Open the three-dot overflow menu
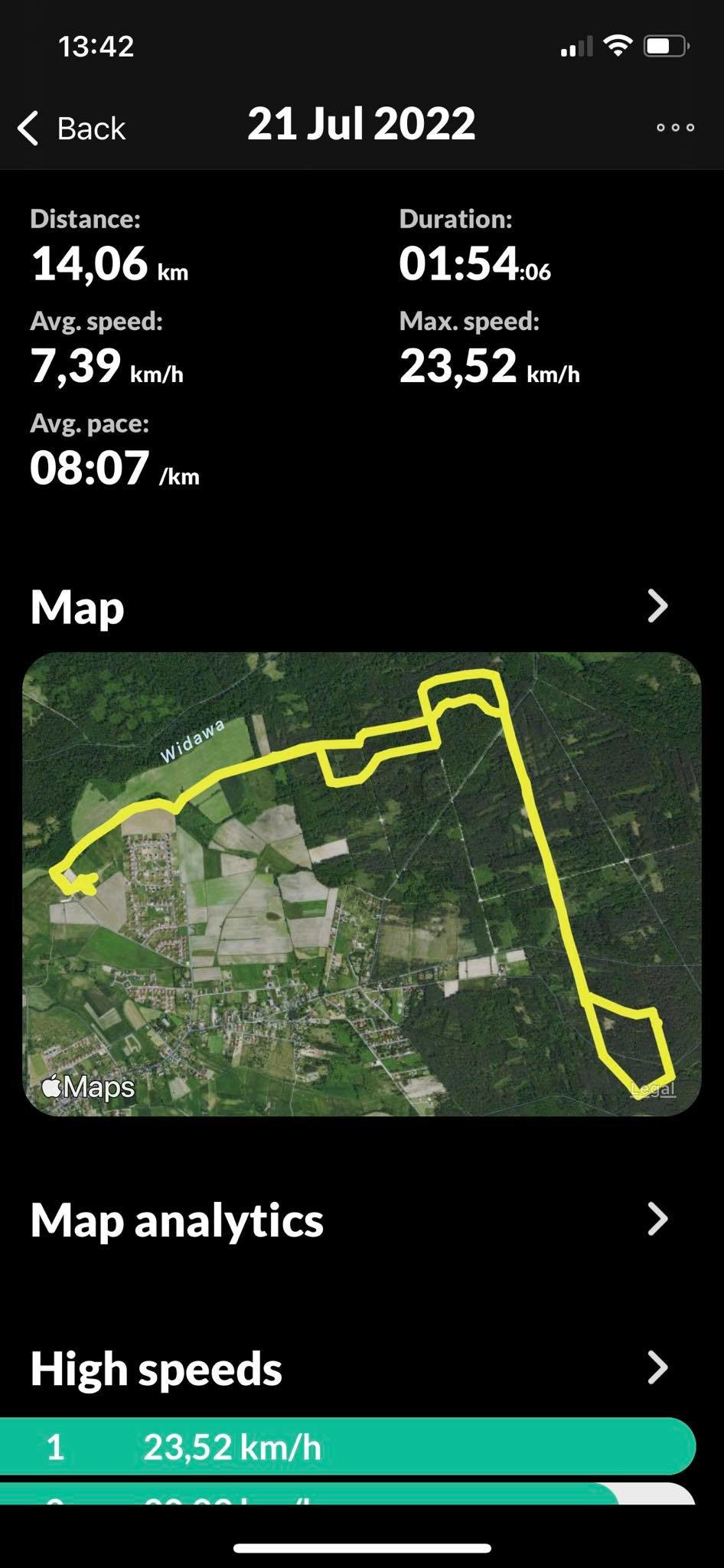The height and width of the screenshot is (1568, 724). (x=675, y=128)
